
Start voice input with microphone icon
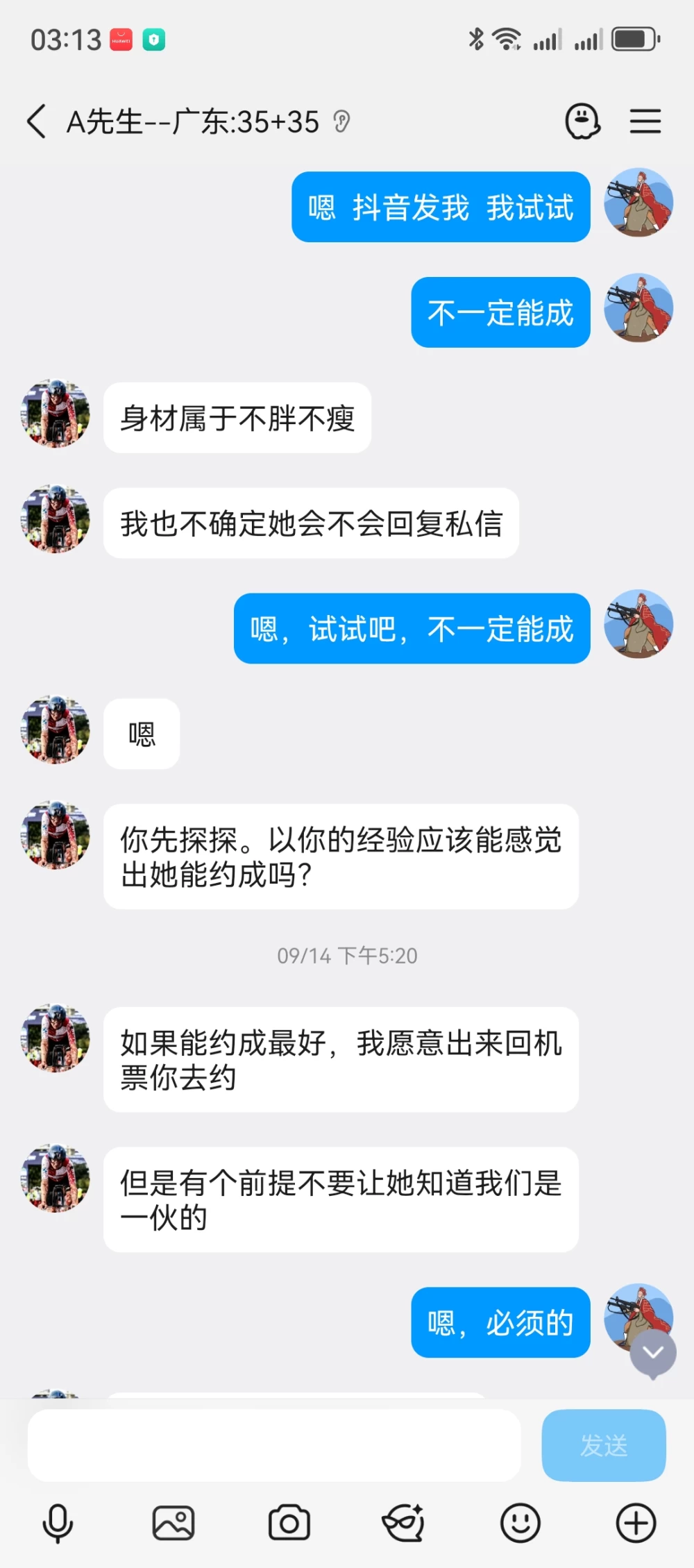pyautogui.click(x=58, y=1524)
